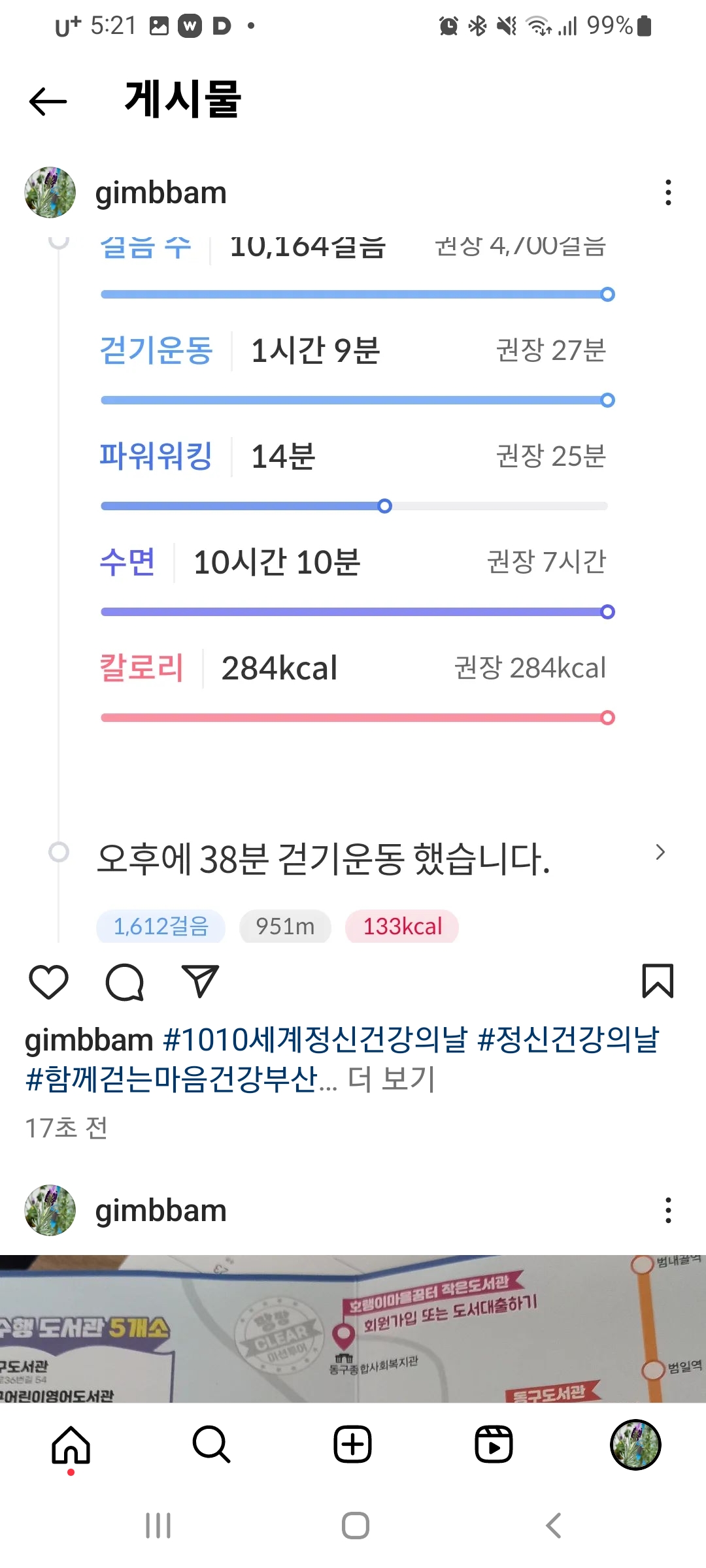Open overflow menu of the first gimbbam post
The height and width of the screenshot is (1568, 706).
pyautogui.click(x=667, y=193)
